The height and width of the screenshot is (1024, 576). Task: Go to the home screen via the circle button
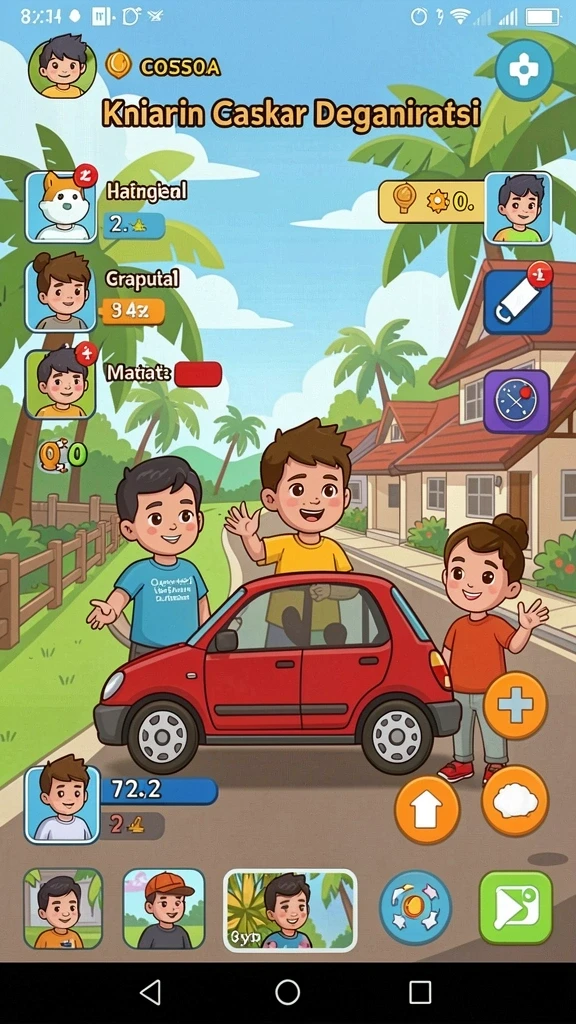coord(287,993)
